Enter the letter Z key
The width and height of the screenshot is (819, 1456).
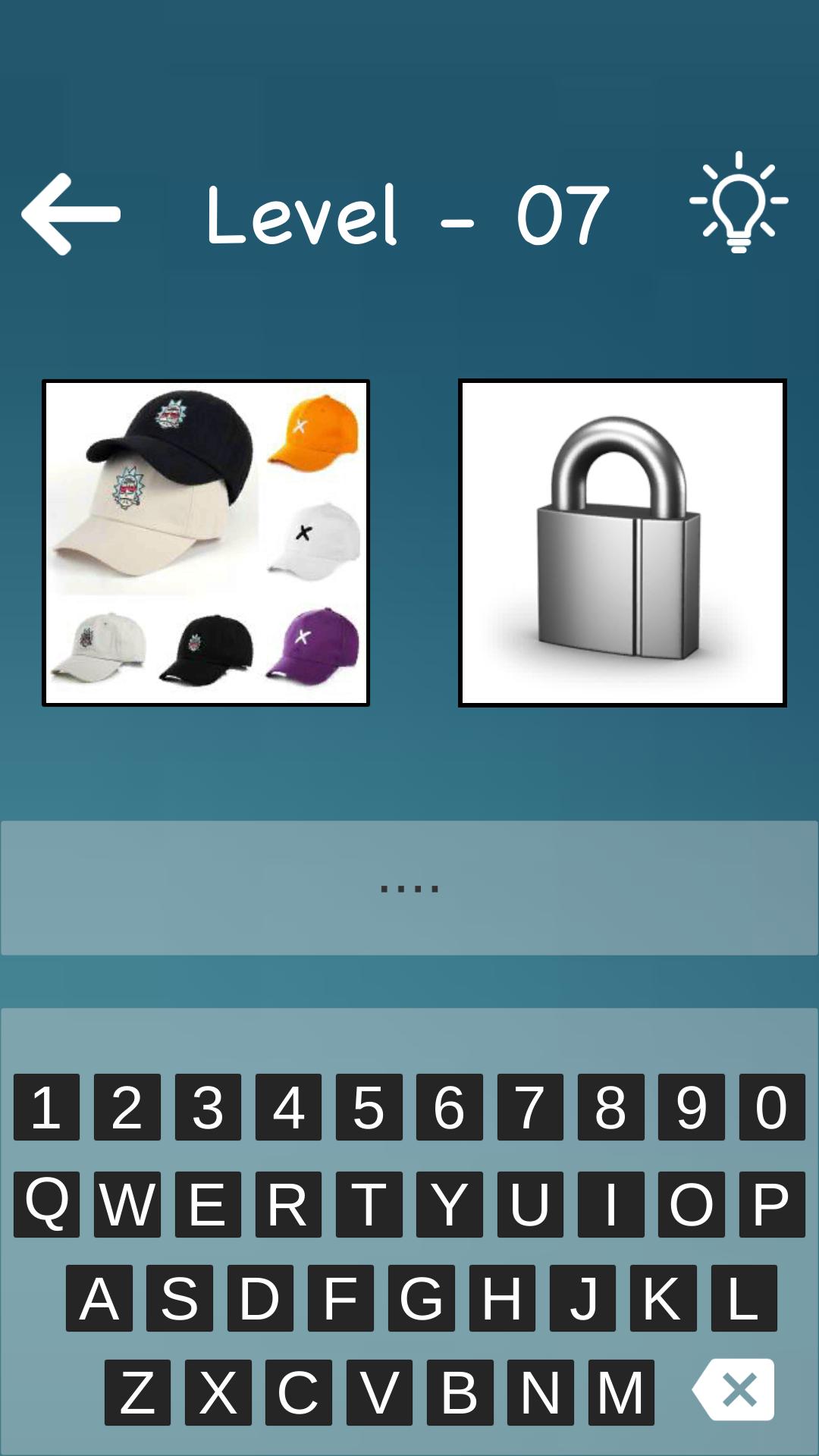coord(137,1392)
